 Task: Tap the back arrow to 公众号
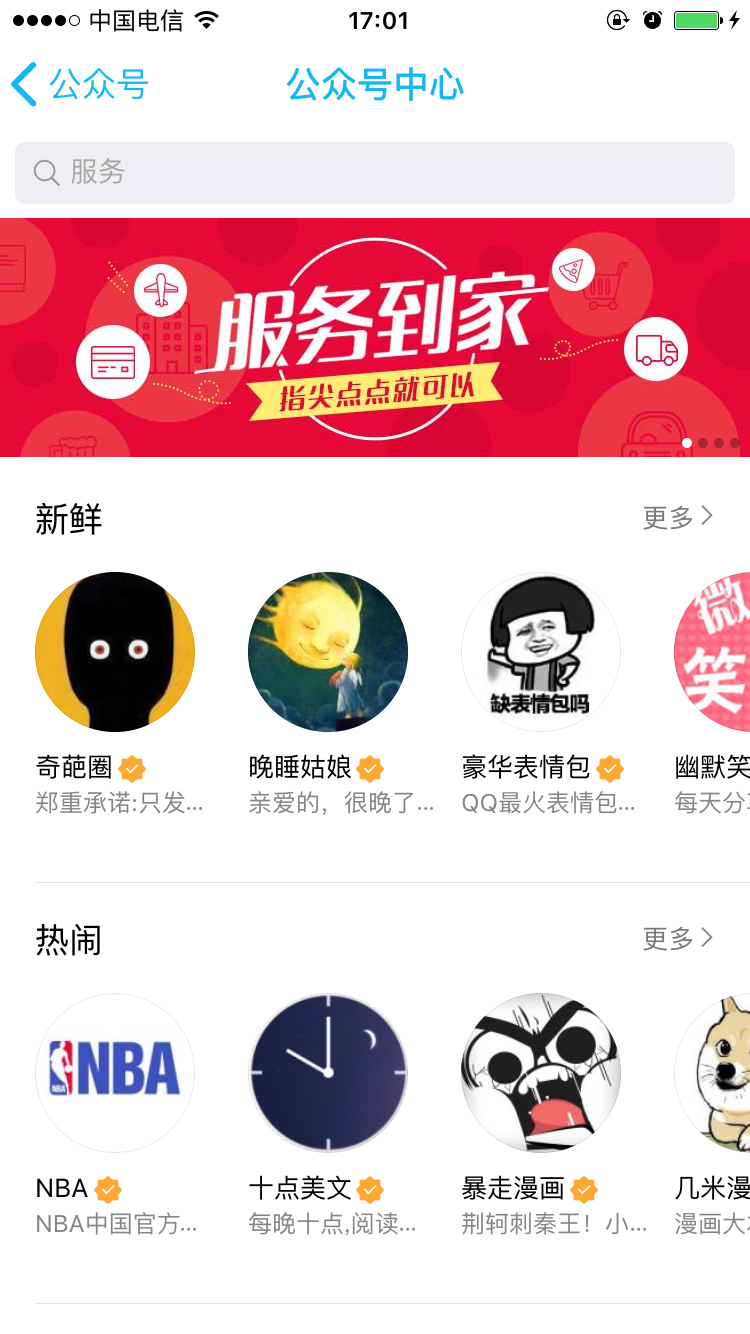point(22,85)
